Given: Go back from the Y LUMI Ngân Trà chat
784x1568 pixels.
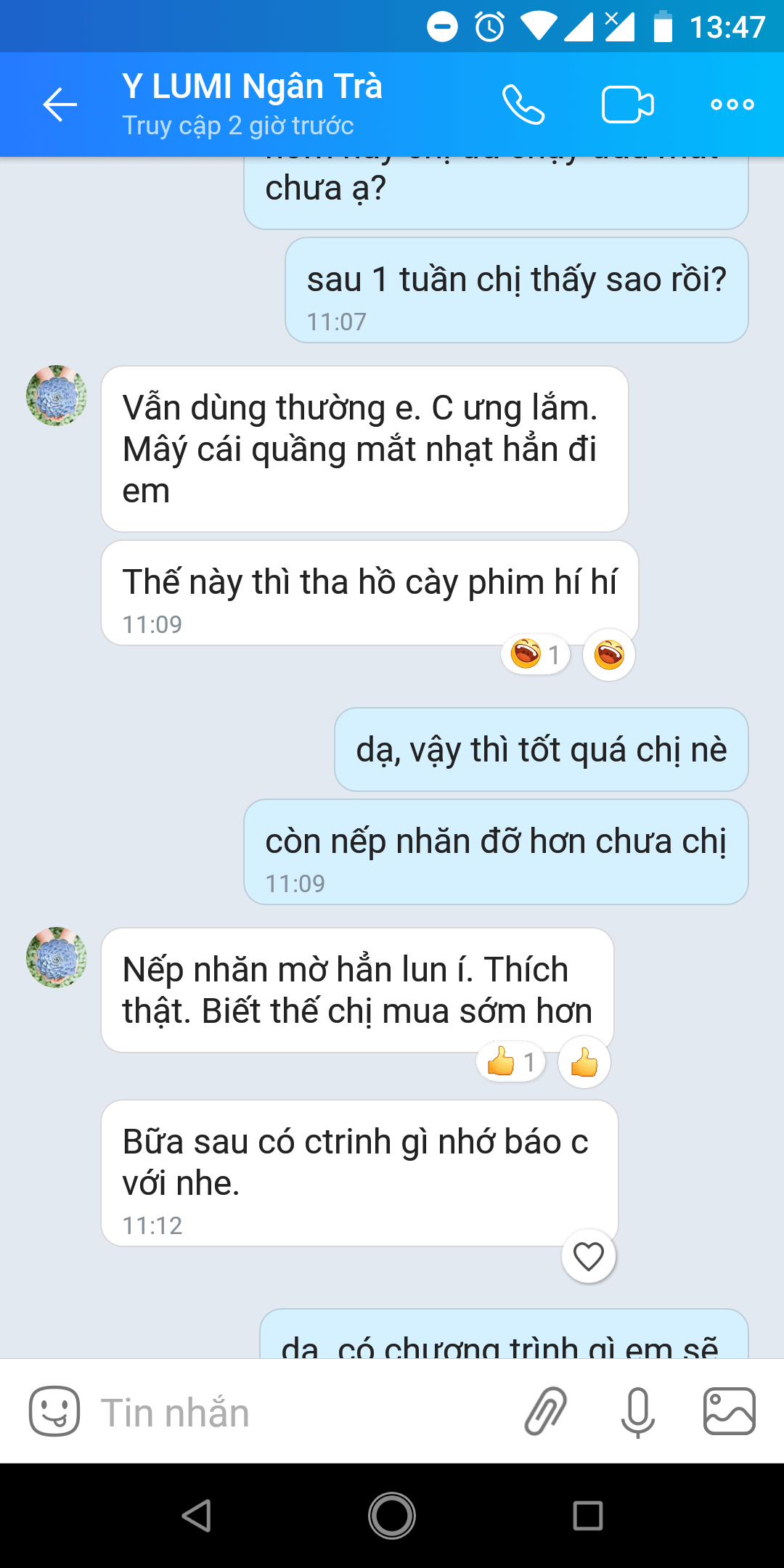Looking at the screenshot, I should pyautogui.click(x=60, y=105).
